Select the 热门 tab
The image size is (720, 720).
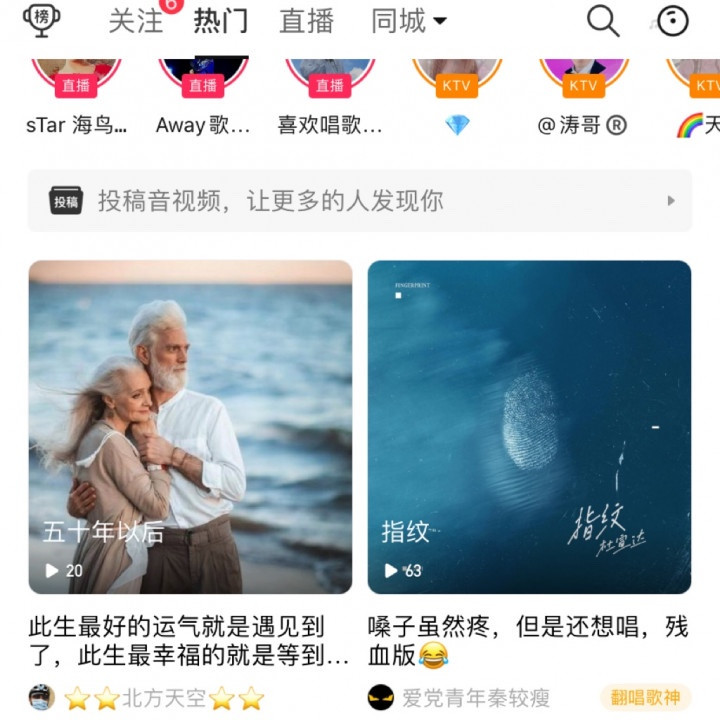coord(221,21)
